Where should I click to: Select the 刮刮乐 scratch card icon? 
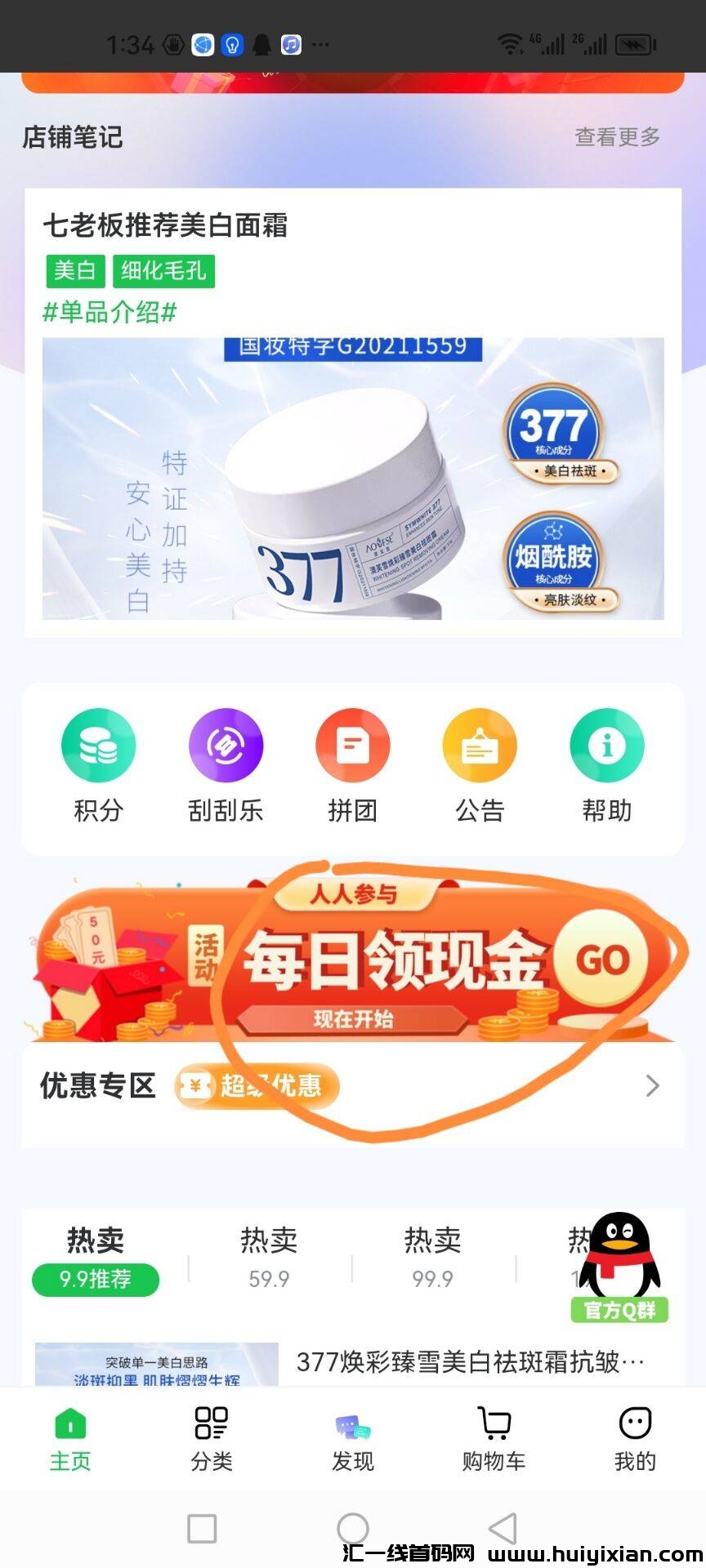pyautogui.click(x=226, y=745)
